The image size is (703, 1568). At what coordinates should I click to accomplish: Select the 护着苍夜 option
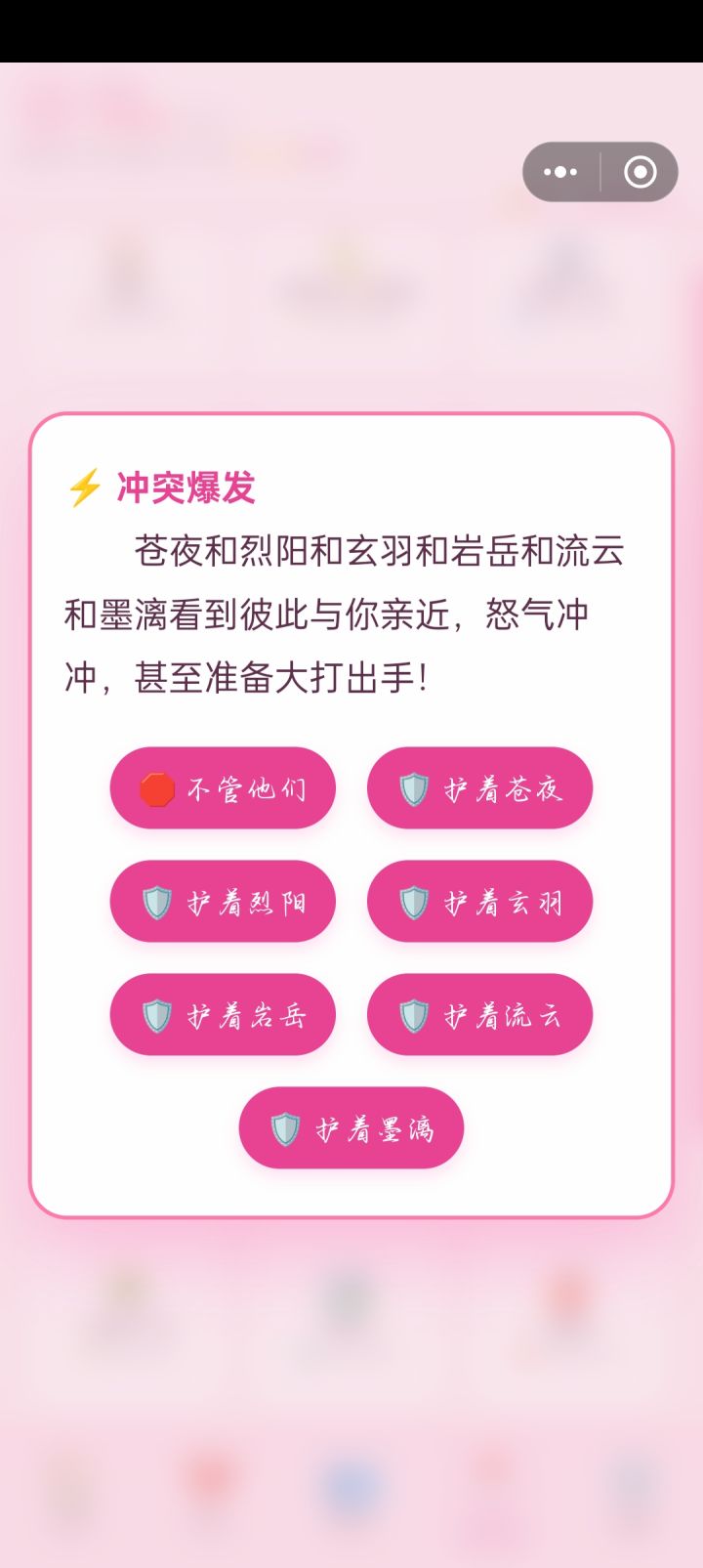click(x=479, y=788)
